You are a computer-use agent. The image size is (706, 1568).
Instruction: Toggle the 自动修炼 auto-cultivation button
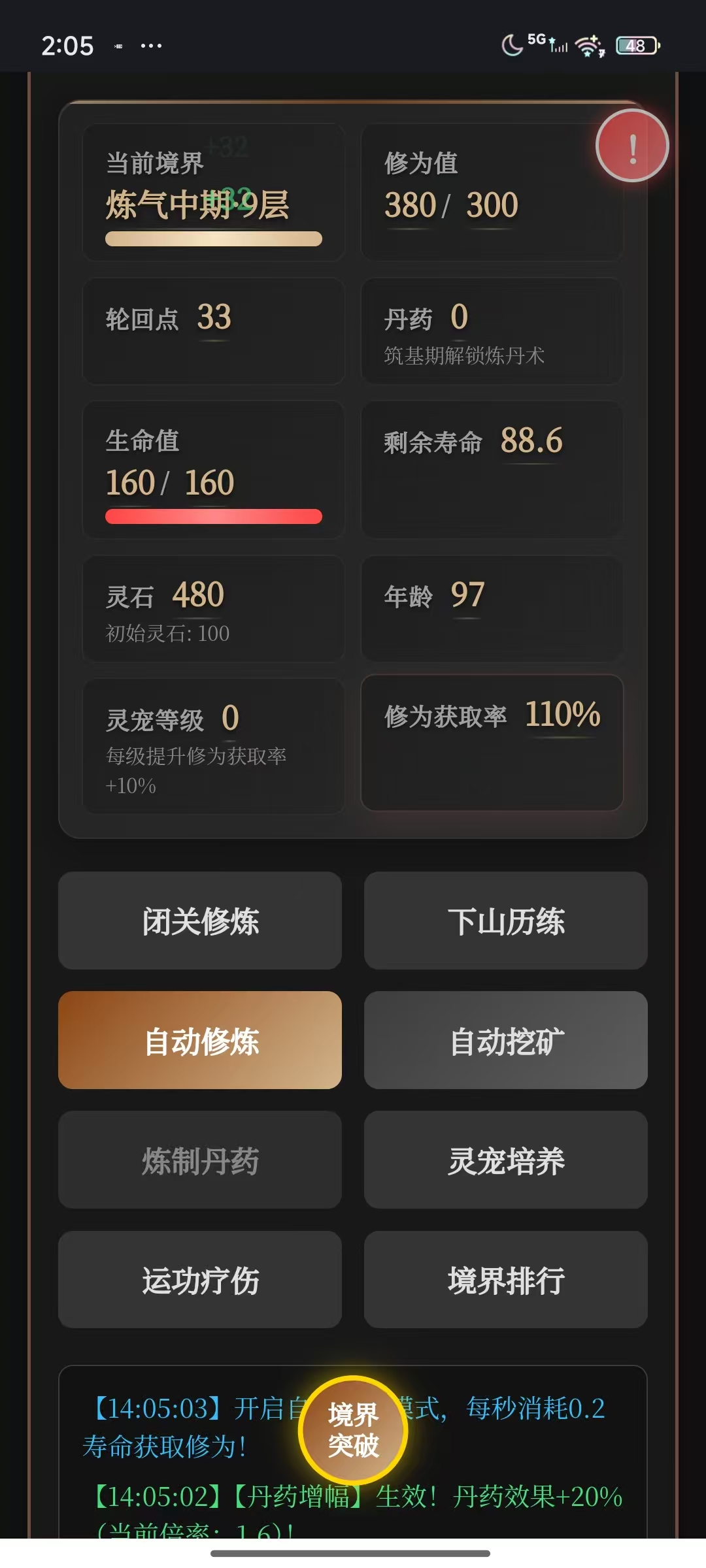(200, 1040)
